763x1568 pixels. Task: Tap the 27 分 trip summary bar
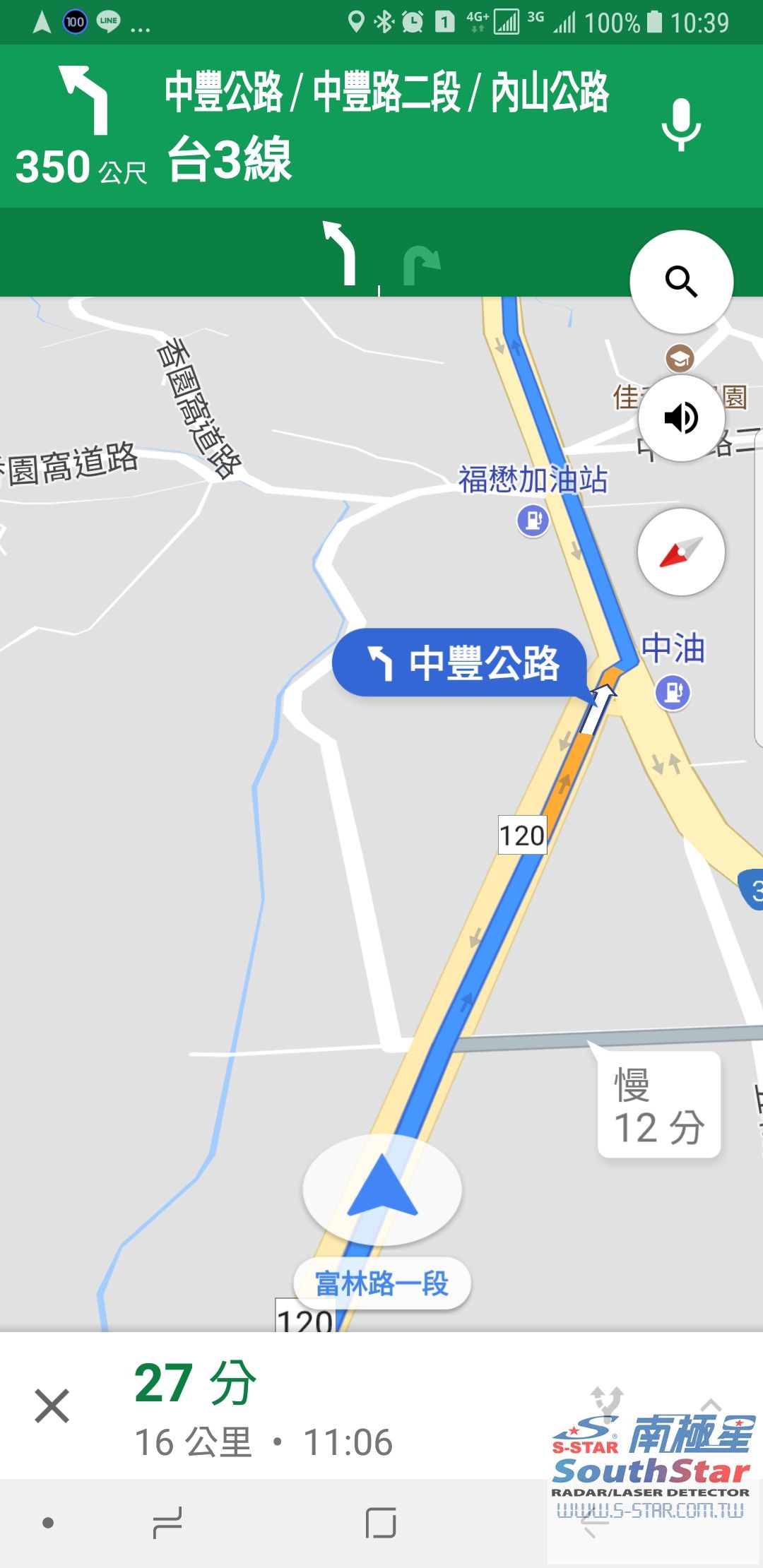tap(283, 1406)
